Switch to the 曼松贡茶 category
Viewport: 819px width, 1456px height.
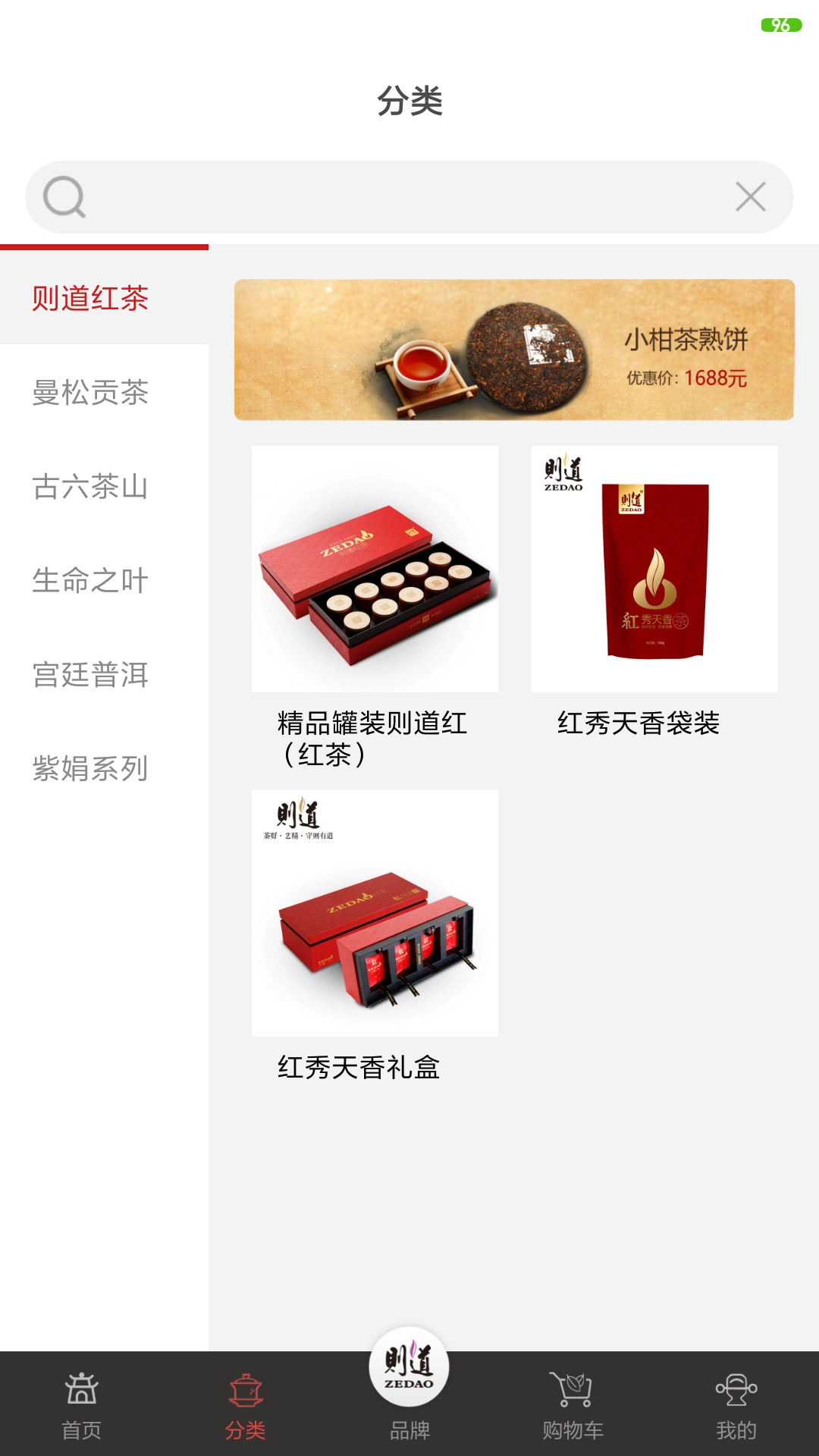91,394
